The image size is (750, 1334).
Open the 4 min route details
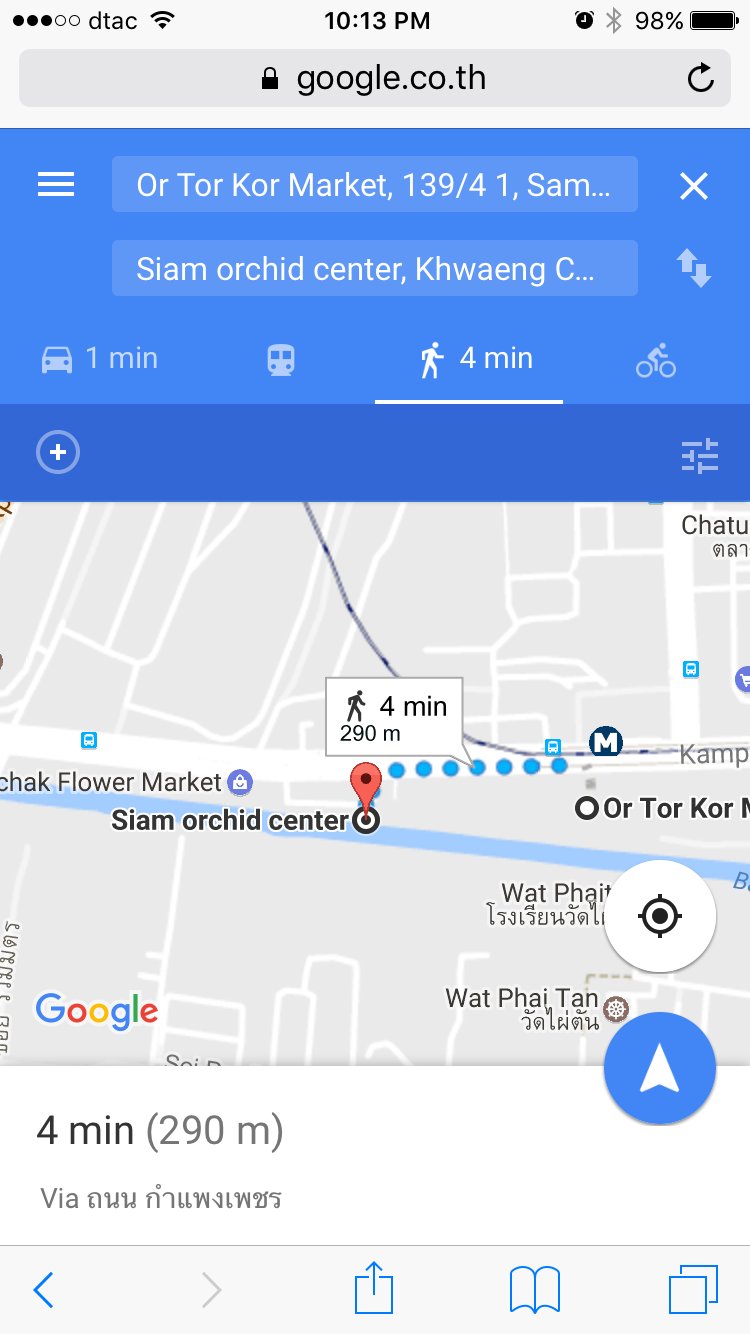tap(160, 1131)
